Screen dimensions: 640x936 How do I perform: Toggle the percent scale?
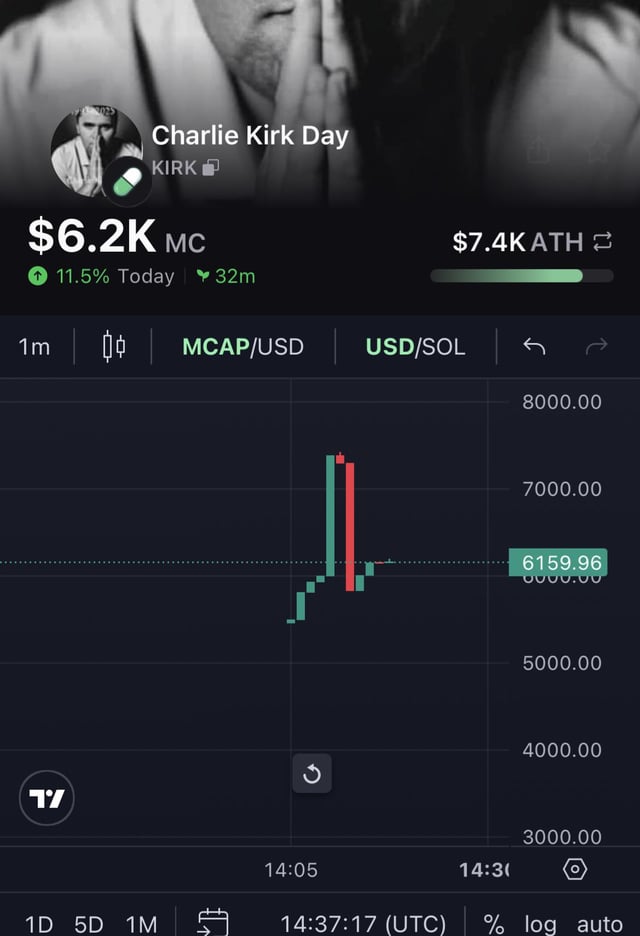[494, 924]
